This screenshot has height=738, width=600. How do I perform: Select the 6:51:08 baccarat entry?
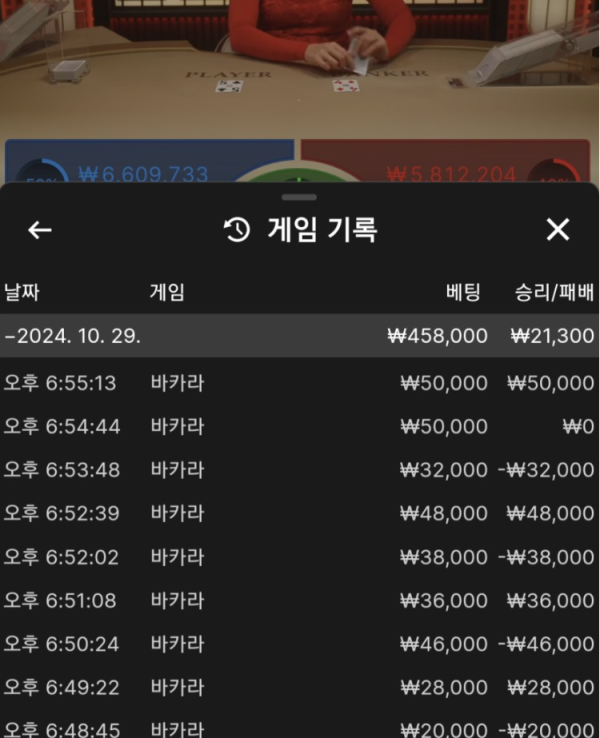click(298, 600)
